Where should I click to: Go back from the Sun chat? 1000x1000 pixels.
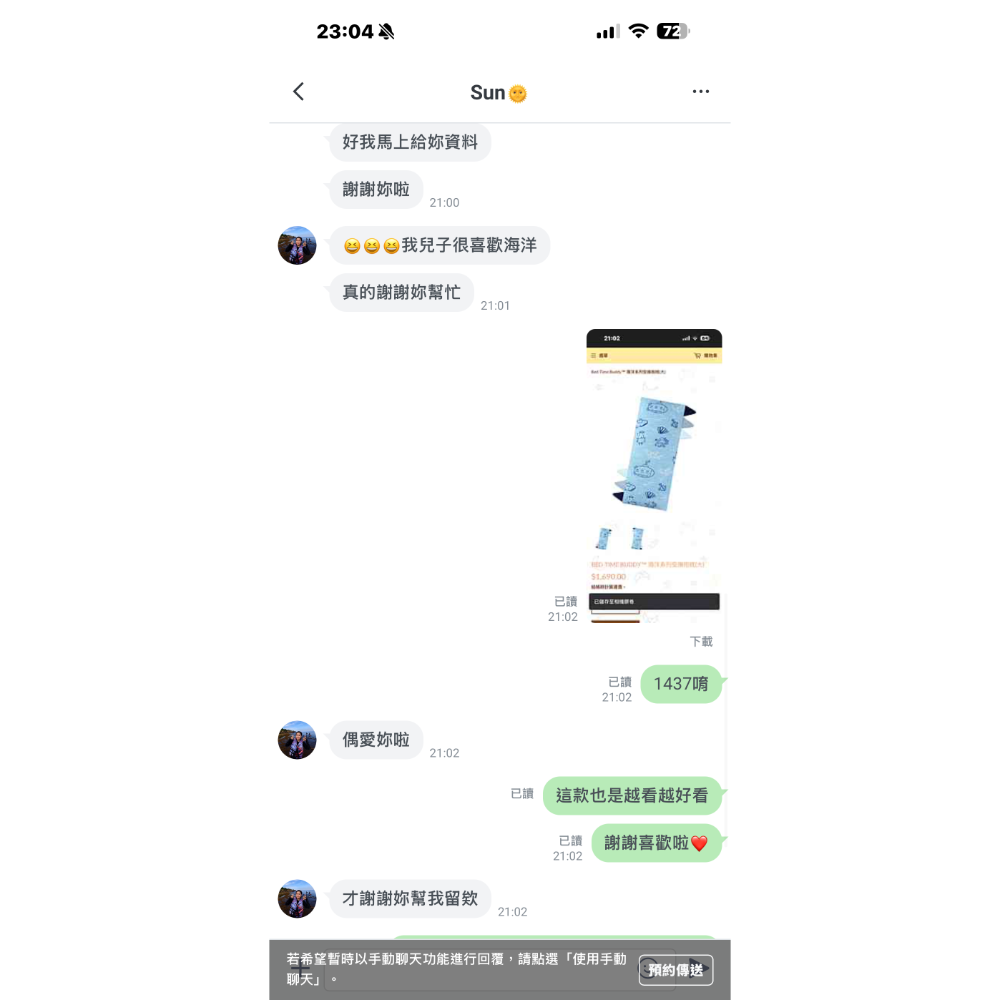point(298,92)
